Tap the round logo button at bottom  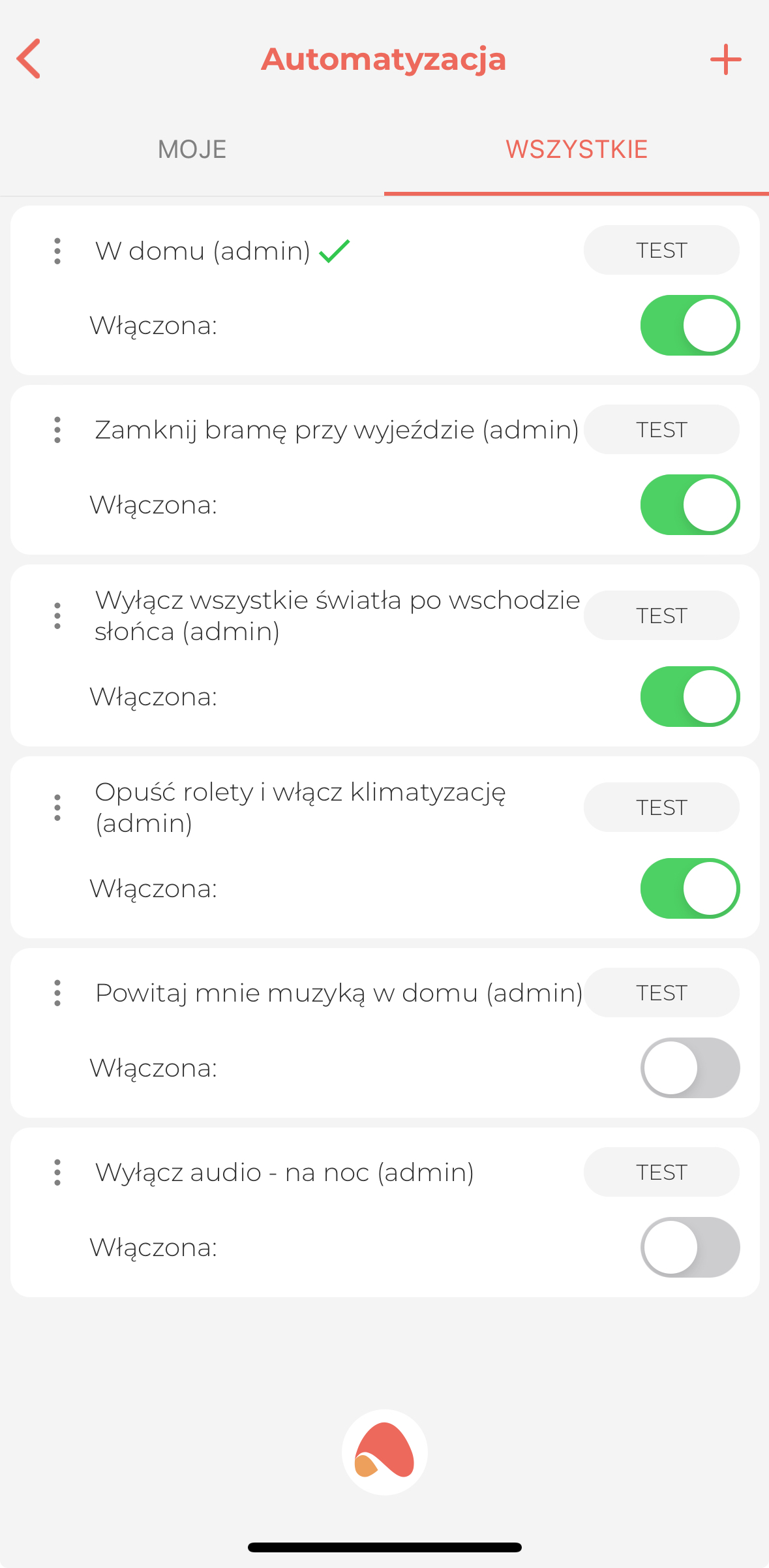[385, 1452]
